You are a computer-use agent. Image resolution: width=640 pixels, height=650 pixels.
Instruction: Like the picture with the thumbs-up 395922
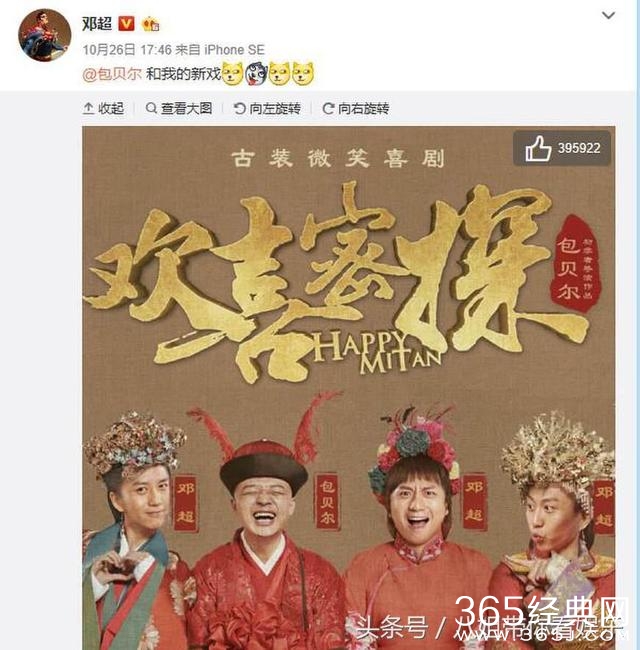pos(562,149)
